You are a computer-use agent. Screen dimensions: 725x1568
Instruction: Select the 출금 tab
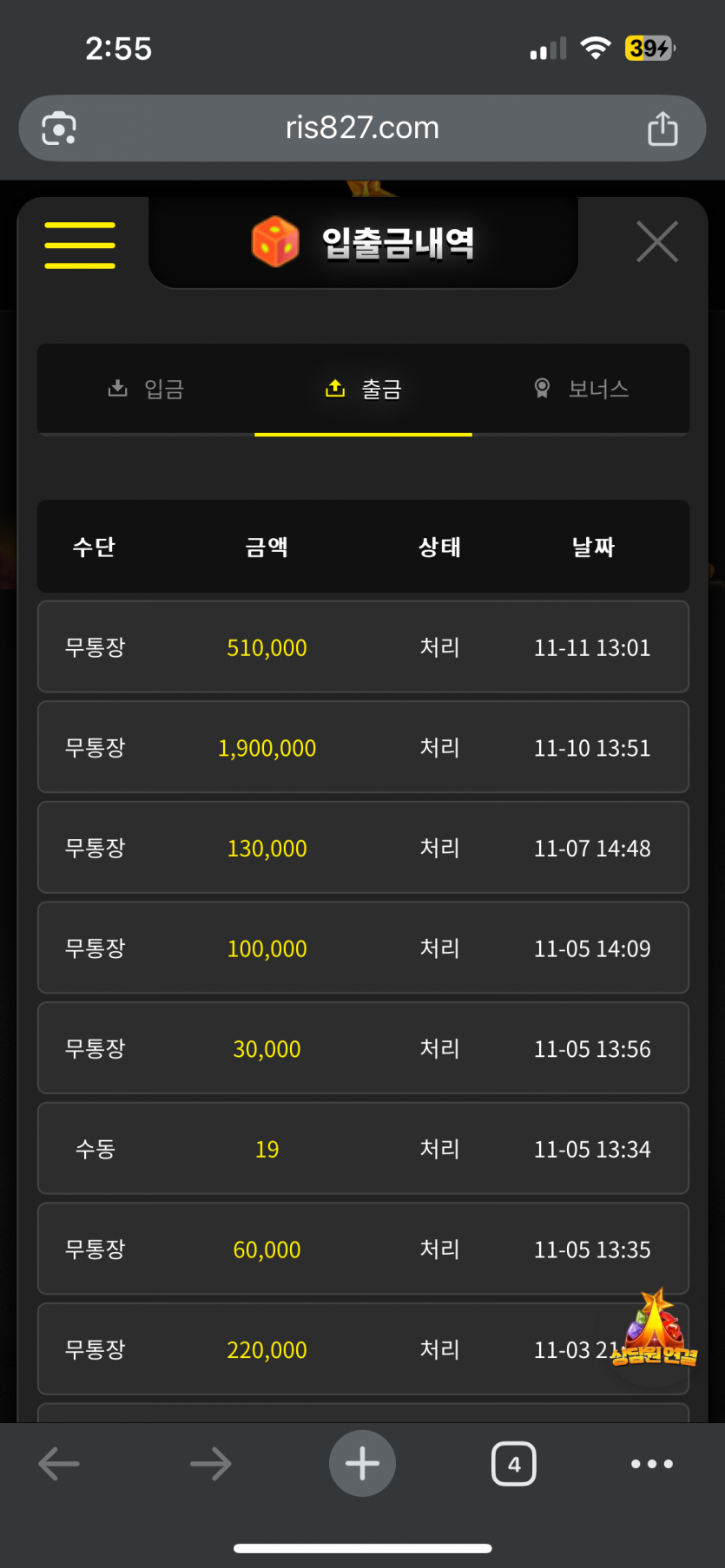pos(363,389)
